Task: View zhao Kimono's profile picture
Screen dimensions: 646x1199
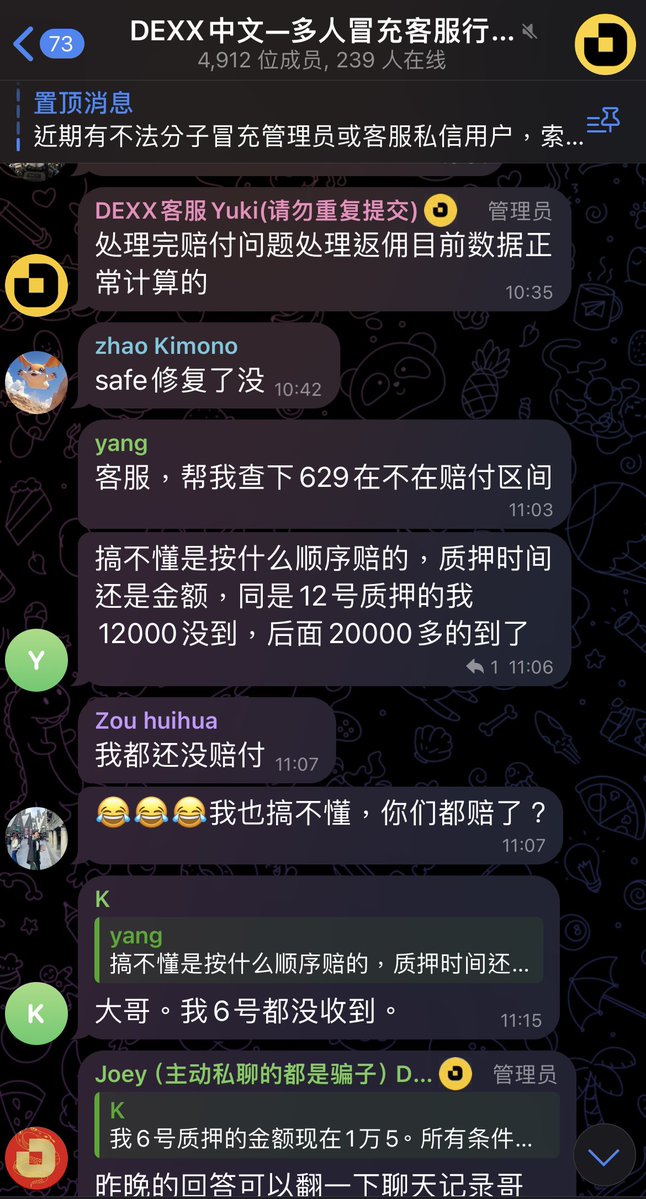Action: point(36,382)
